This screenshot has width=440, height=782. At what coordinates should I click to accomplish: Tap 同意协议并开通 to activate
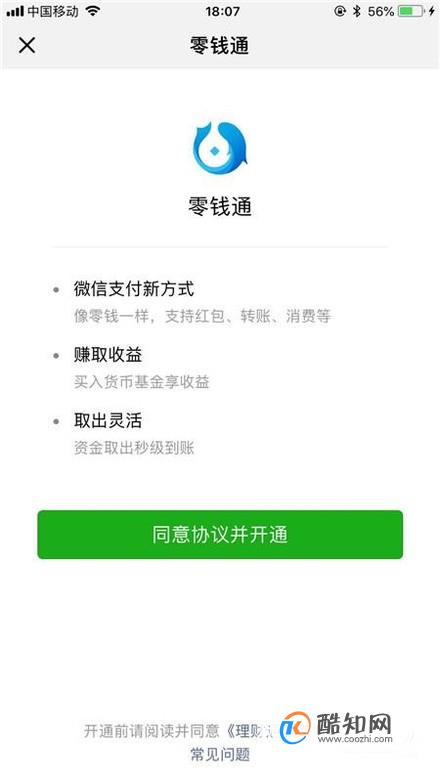pos(220,534)
